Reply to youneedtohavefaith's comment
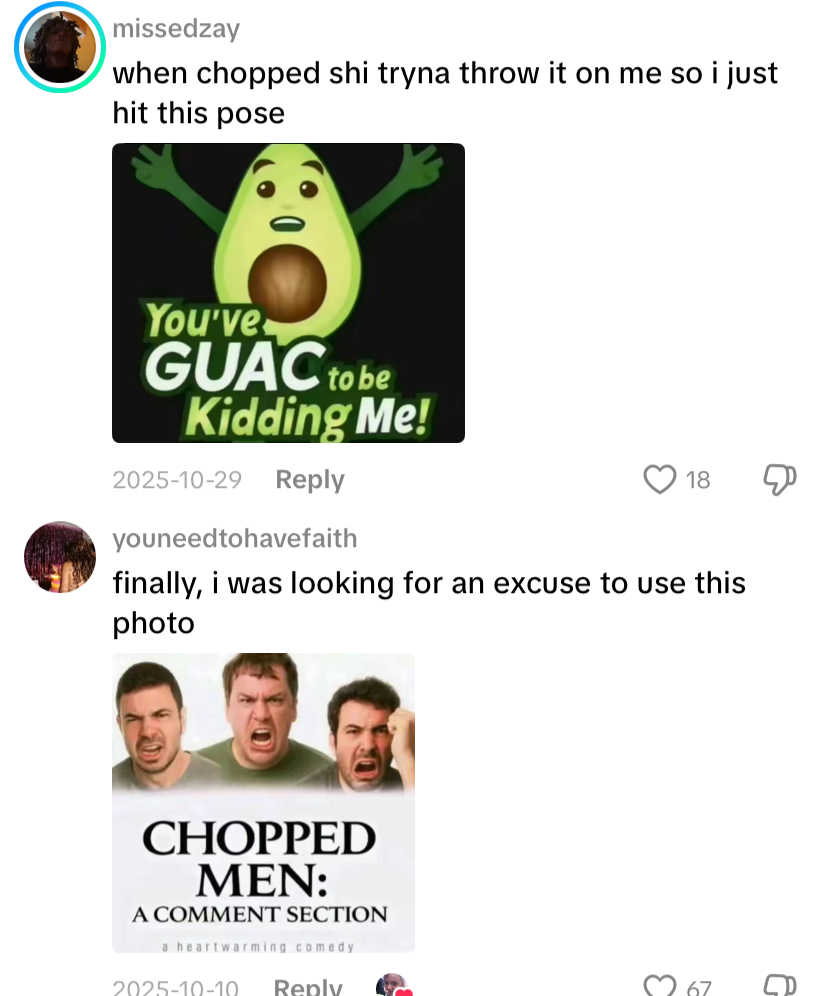This screenshot has height=996, width=828. [x=308, y=987]
